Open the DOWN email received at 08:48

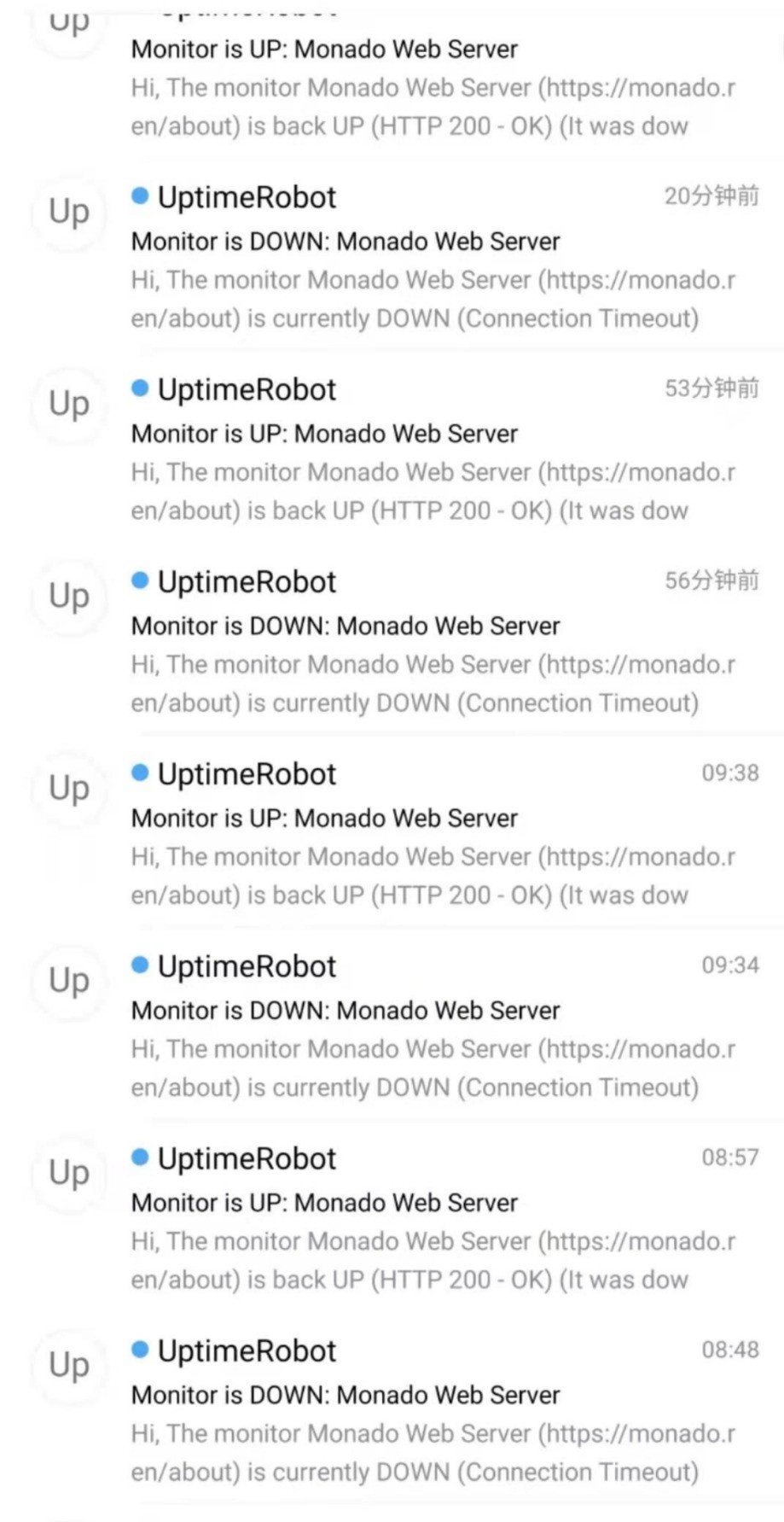coord(392,1408)
